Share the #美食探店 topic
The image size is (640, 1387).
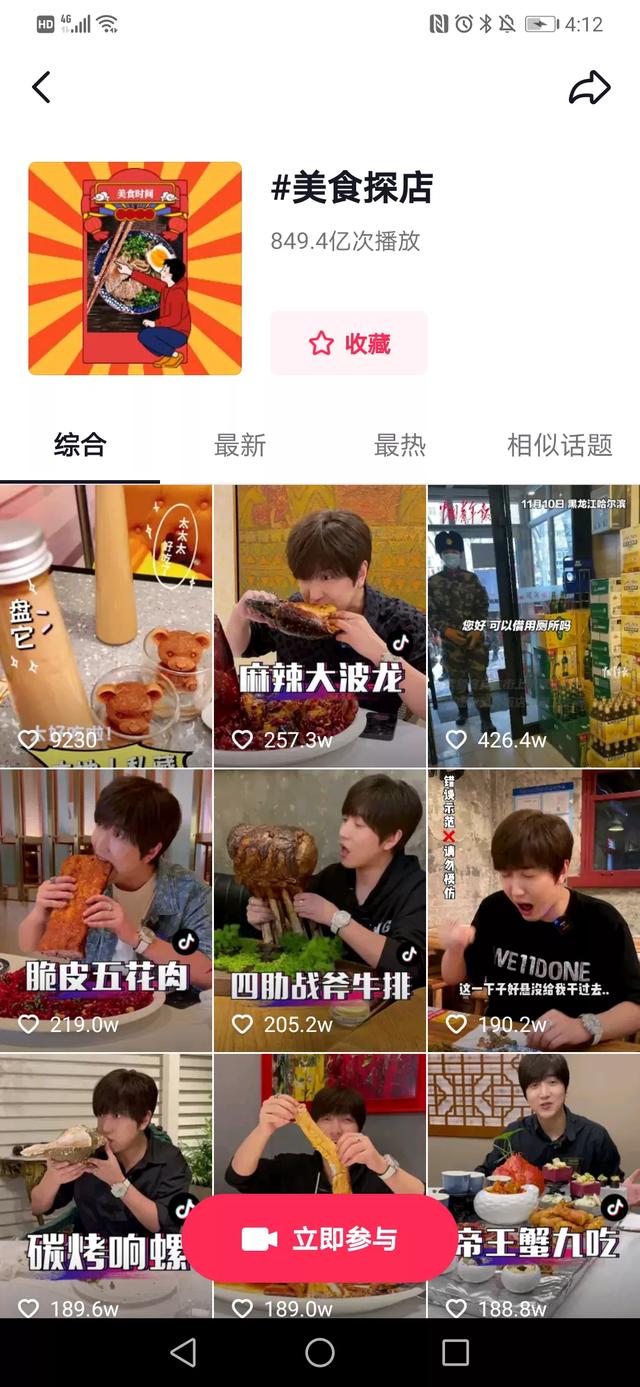point(589,88)
